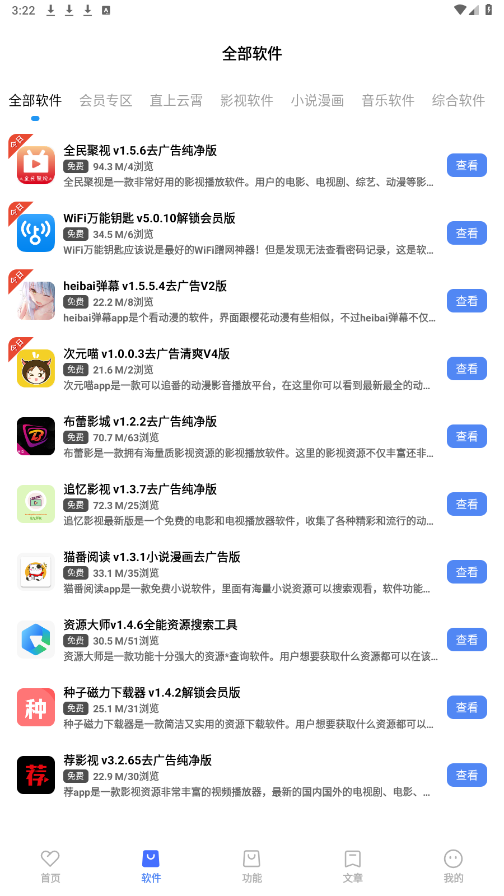Image resolution: width=504 pixels, height=896 pixels.
Task: Open the 文章 articles tab
Action: pyautogui.click(x=353, y=866)
